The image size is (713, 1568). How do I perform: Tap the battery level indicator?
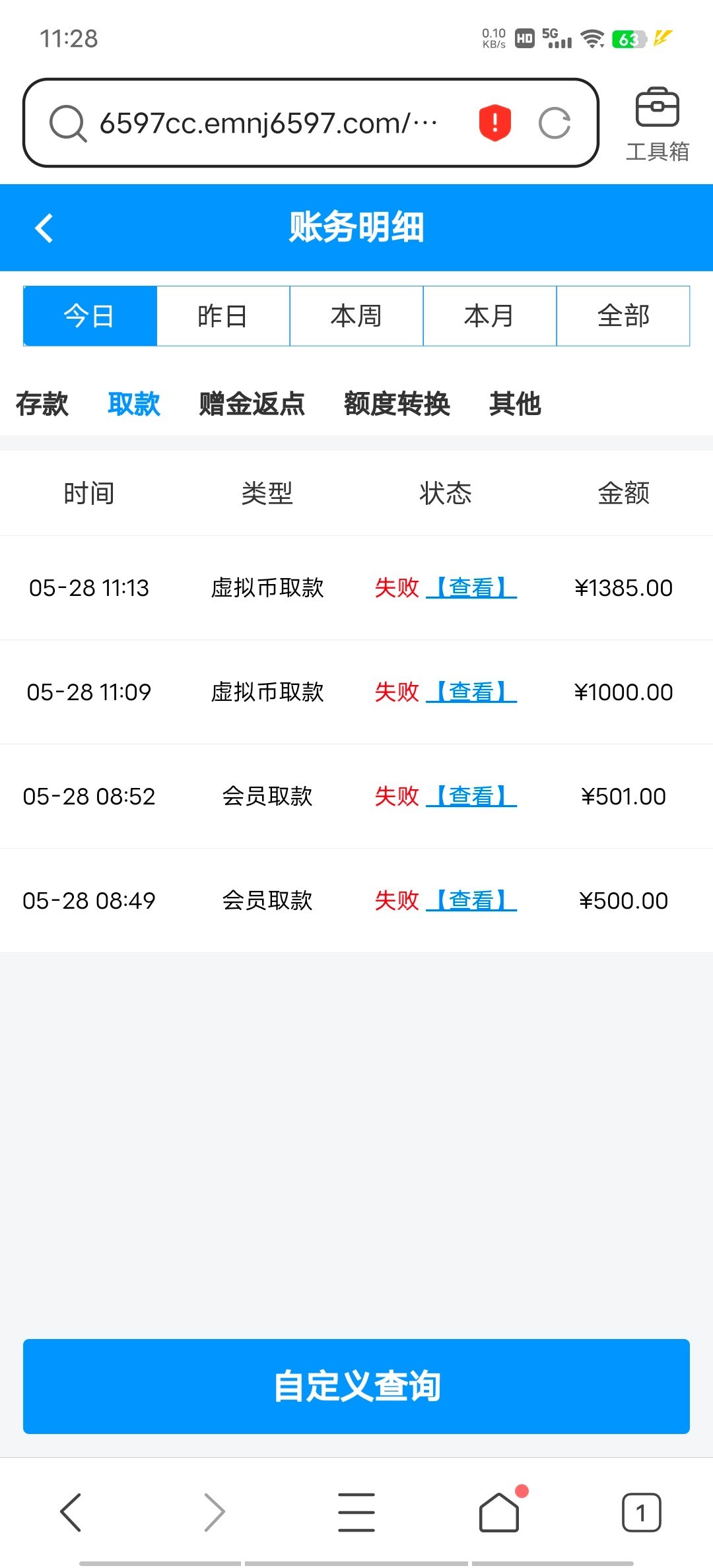[x=630, y=40]
